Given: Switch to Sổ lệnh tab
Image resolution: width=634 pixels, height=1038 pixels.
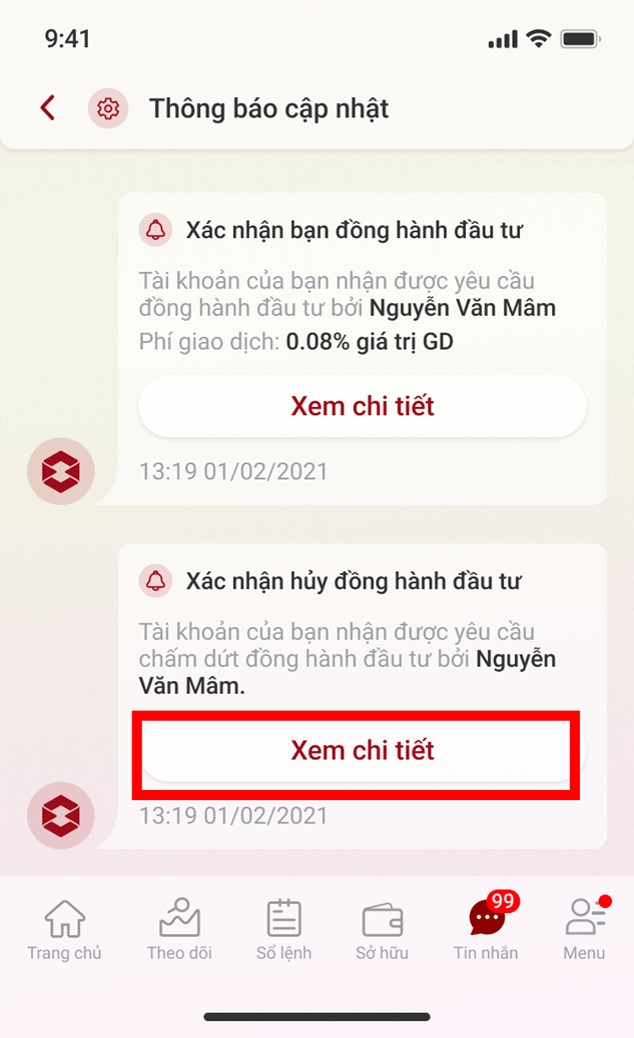Looking at the screenshot, I should tap(283, 930).
